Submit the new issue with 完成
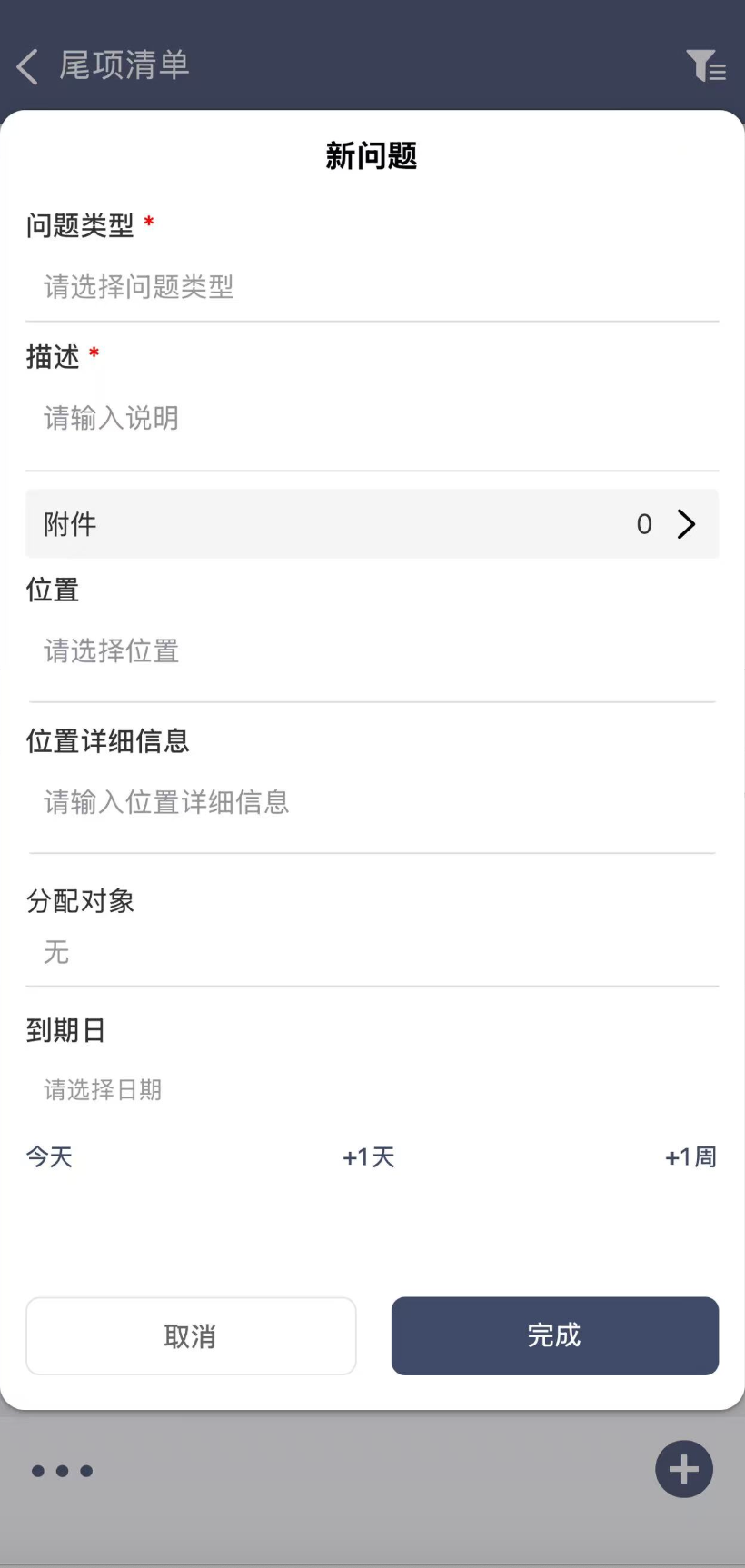The image size is (745, 1568). pos(554,1335)
